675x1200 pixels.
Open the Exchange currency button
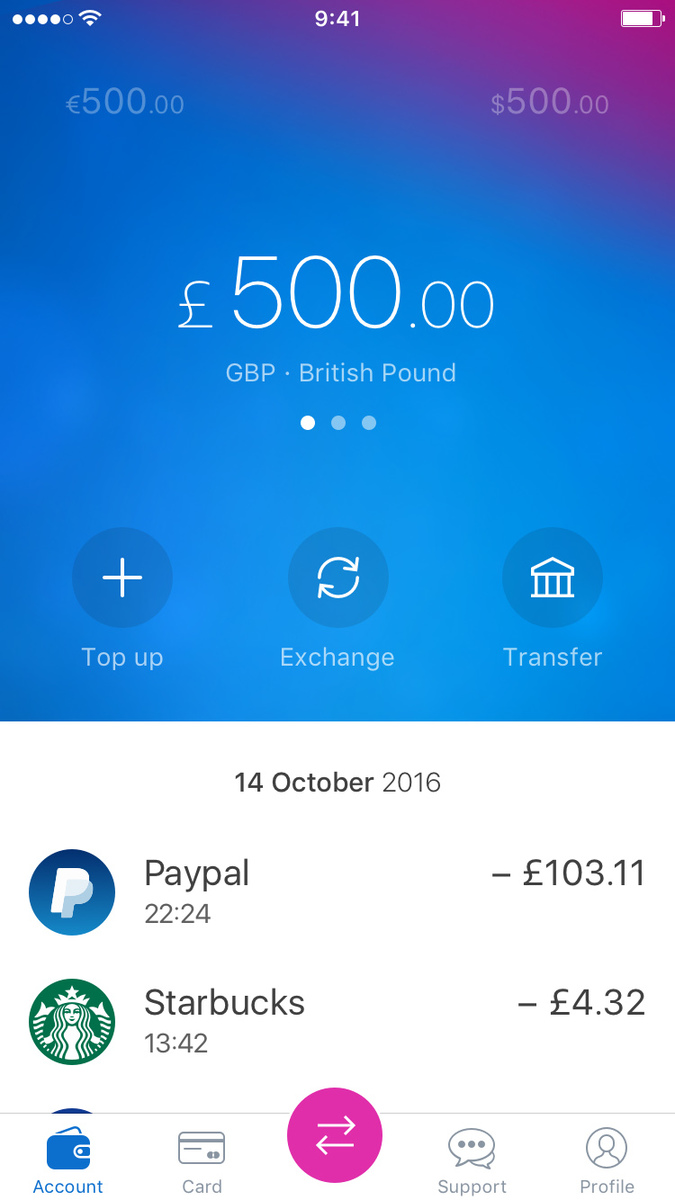click(x=338, y=578)
